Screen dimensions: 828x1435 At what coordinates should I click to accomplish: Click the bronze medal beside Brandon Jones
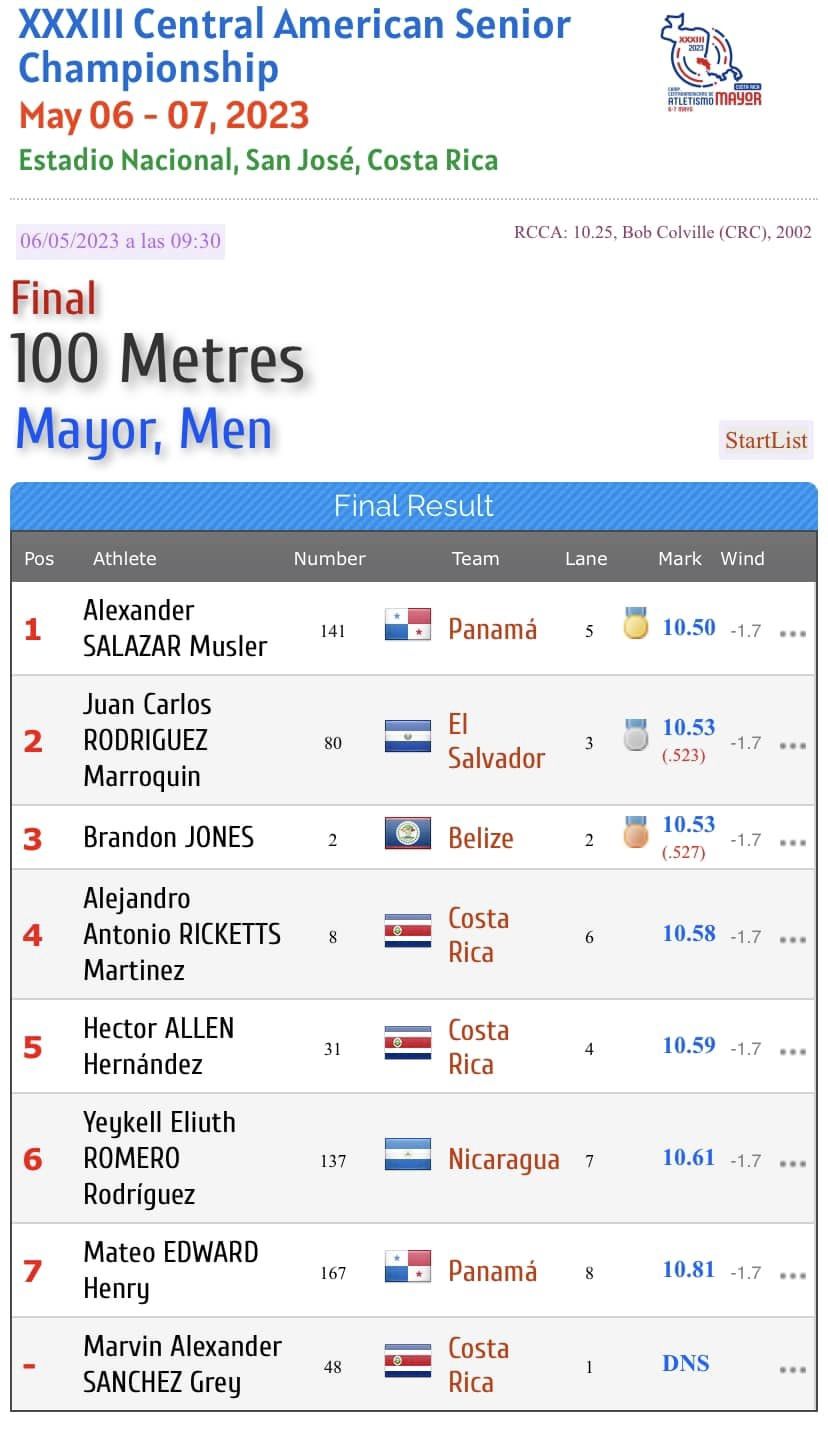(x=637, y=831)
